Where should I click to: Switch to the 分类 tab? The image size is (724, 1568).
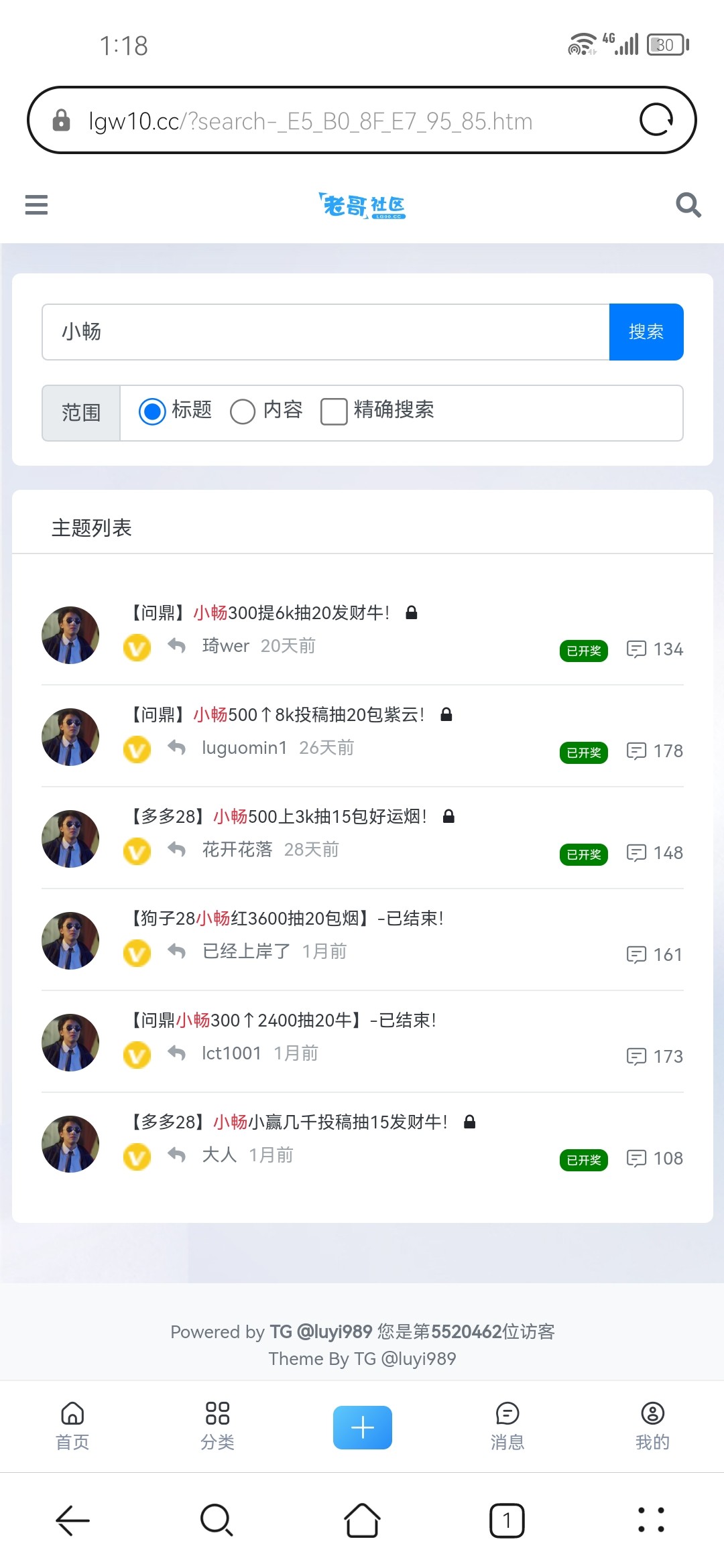pos(217,1426)
